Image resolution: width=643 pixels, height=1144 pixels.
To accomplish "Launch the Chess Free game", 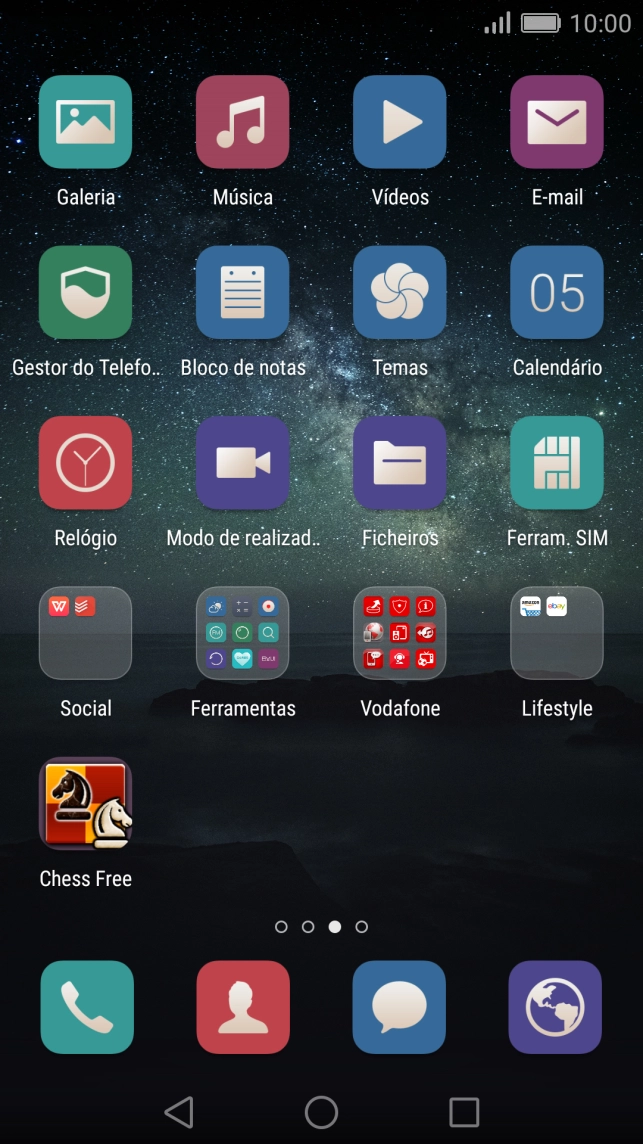I will tap(85, 804).
